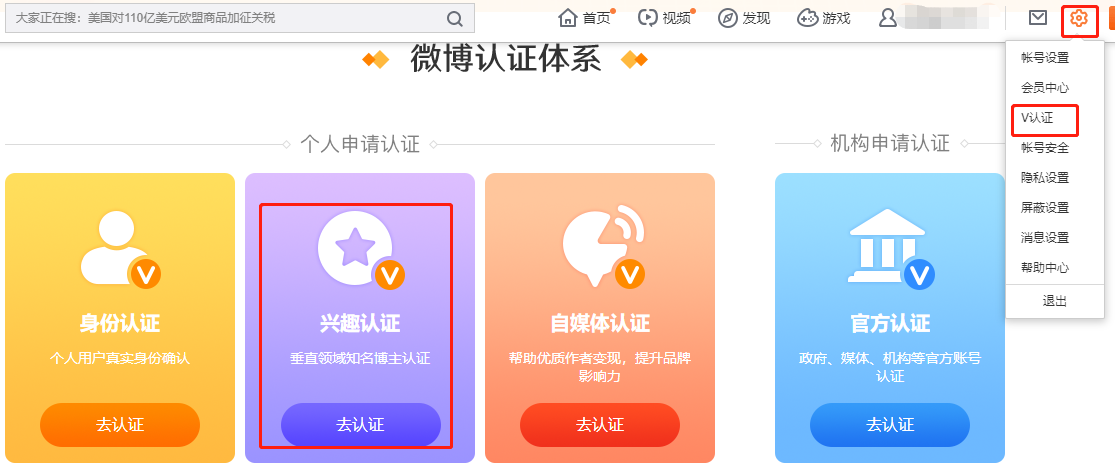
Task: Go to 首页 home
Action: (584, 18)
